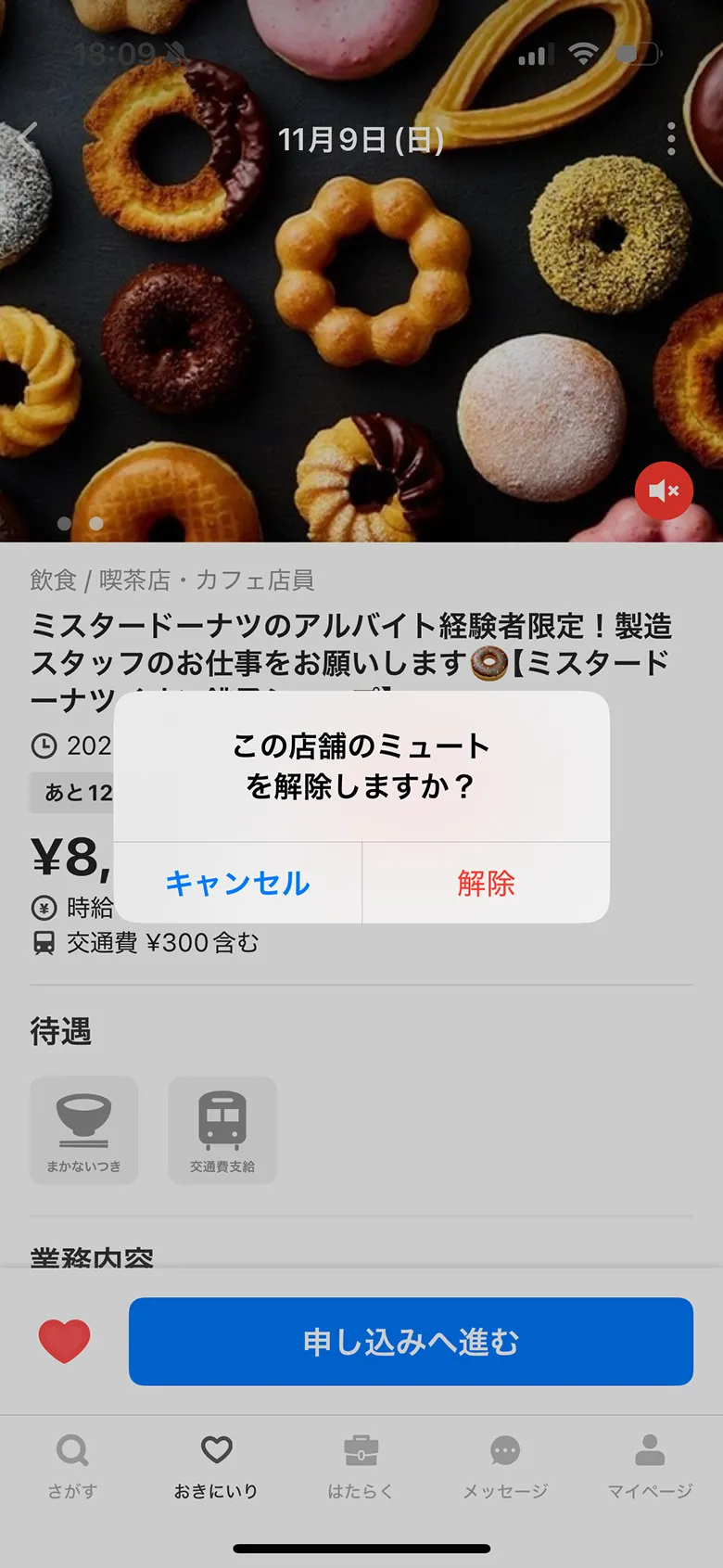
Task: Switch to the メッセージ tab
Action: tap(504, 1450)
